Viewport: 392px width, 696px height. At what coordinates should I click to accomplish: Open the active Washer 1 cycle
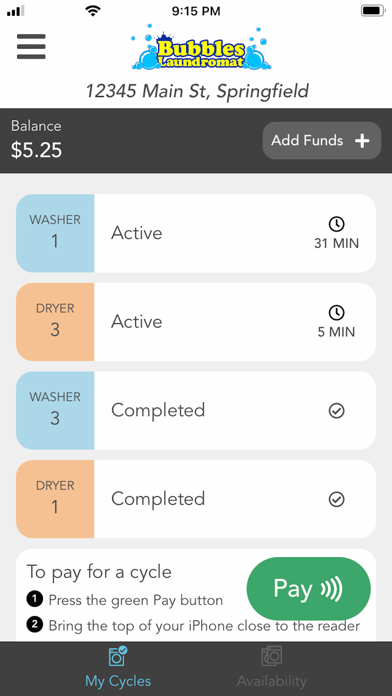point(196,233)
